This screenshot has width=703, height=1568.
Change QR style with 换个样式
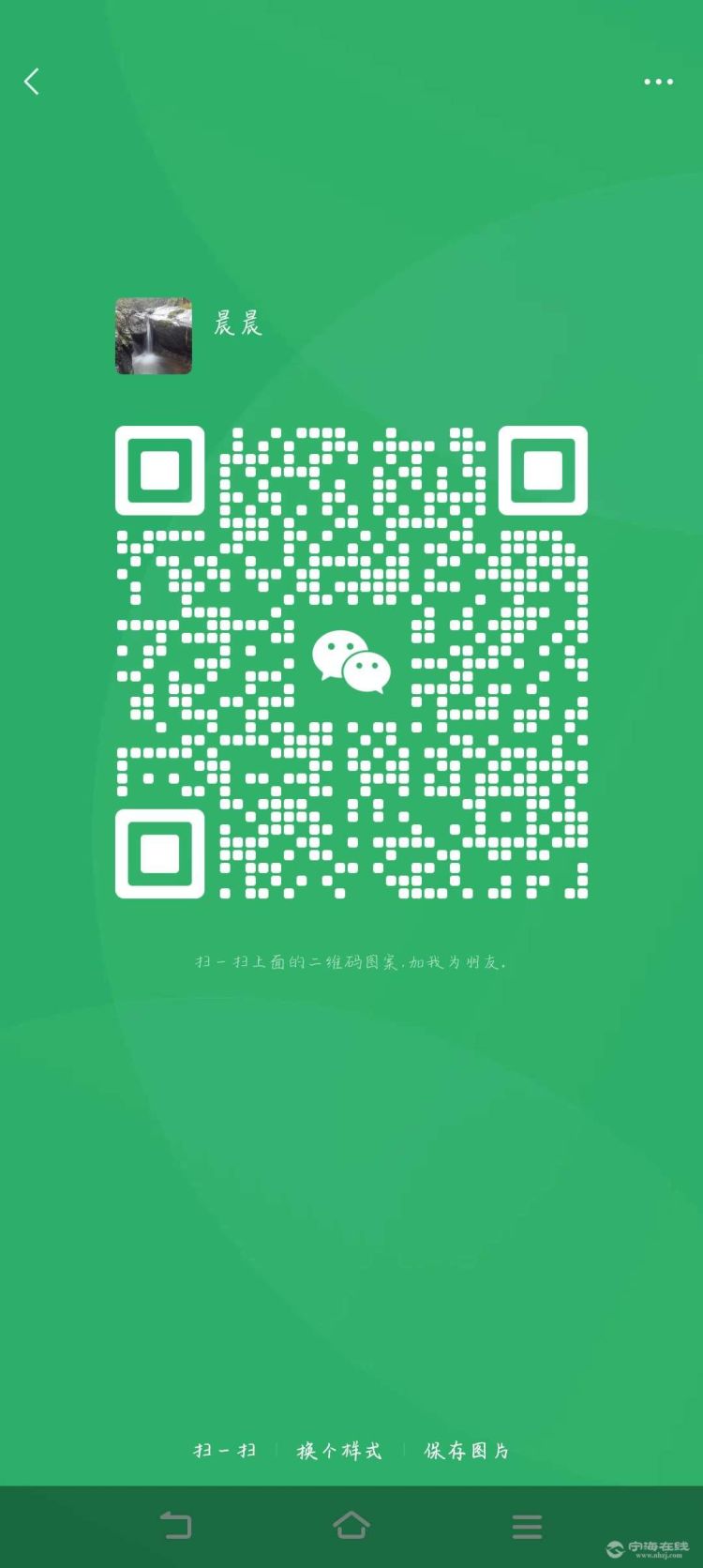click(x=339, y=1450)
